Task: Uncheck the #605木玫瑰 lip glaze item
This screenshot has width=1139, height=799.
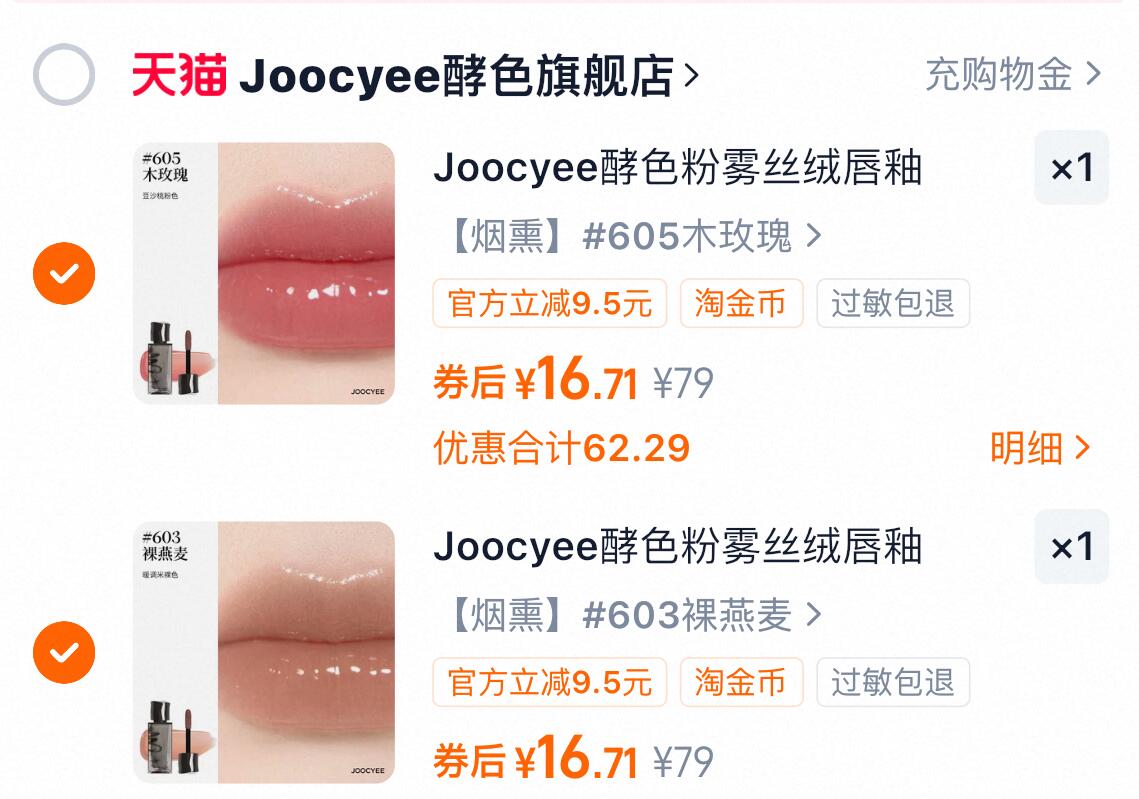Action: click(64, 273)
